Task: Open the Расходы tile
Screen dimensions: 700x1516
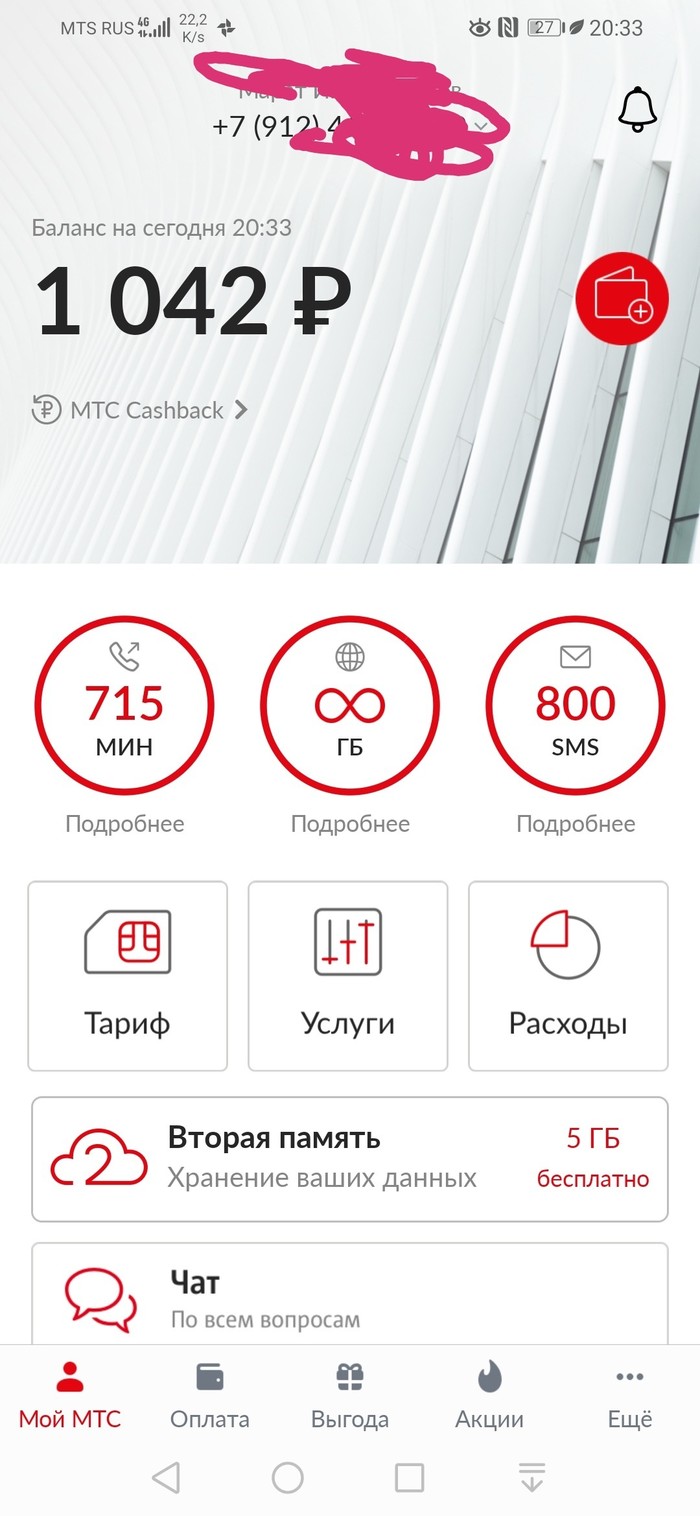Action: (x=568, y=975)
